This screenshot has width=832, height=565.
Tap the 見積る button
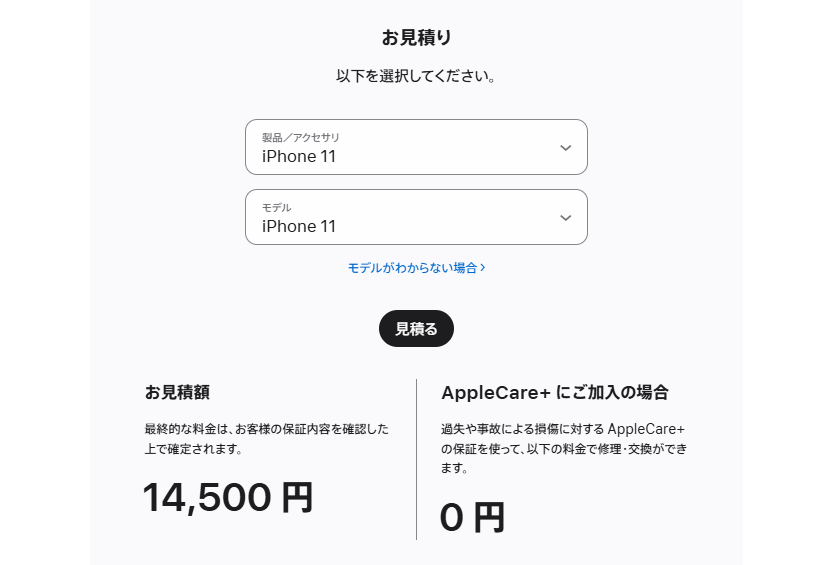(x=416, y=328)
